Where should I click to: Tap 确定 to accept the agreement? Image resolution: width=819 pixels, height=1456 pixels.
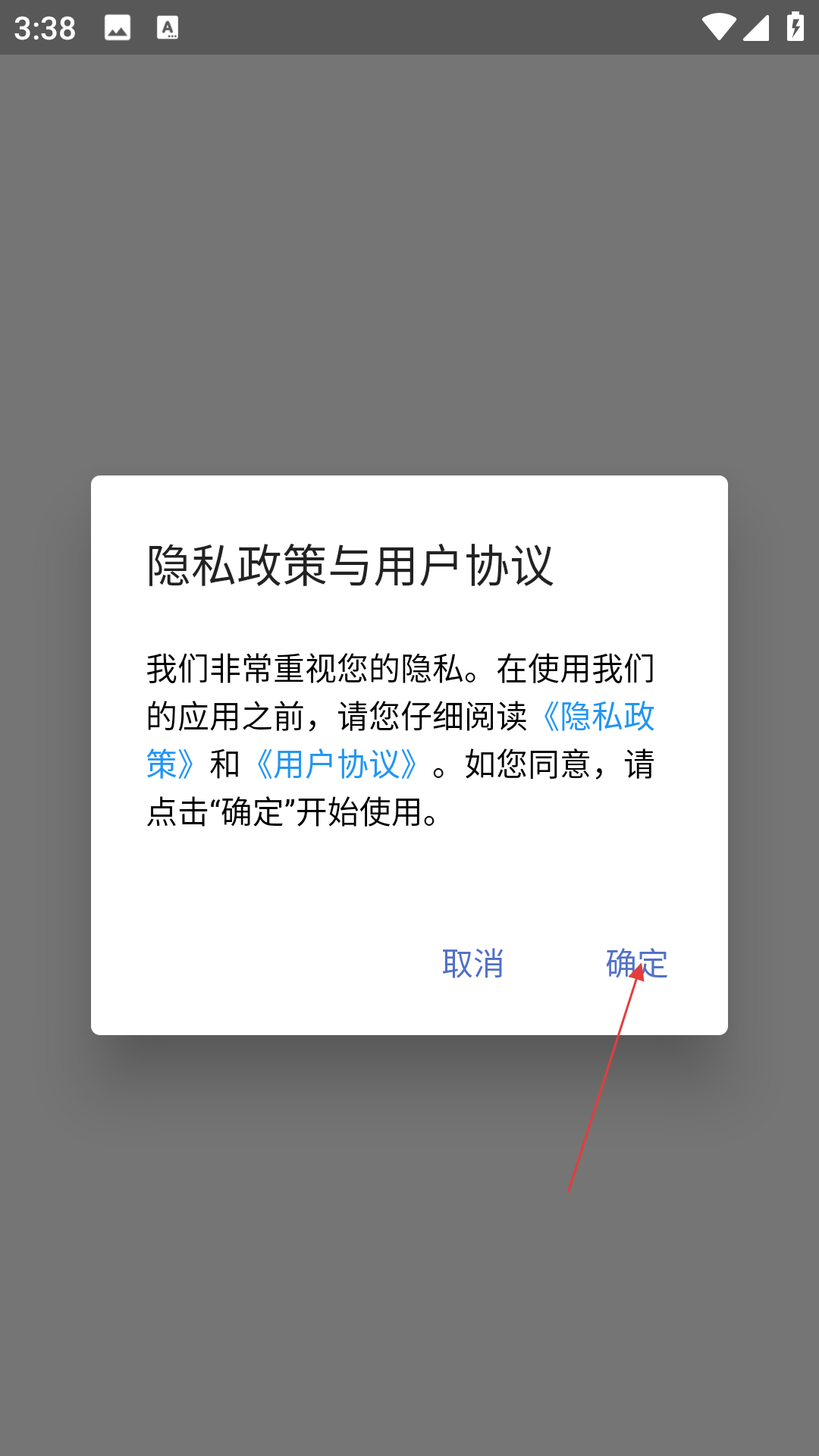[636, 964]
